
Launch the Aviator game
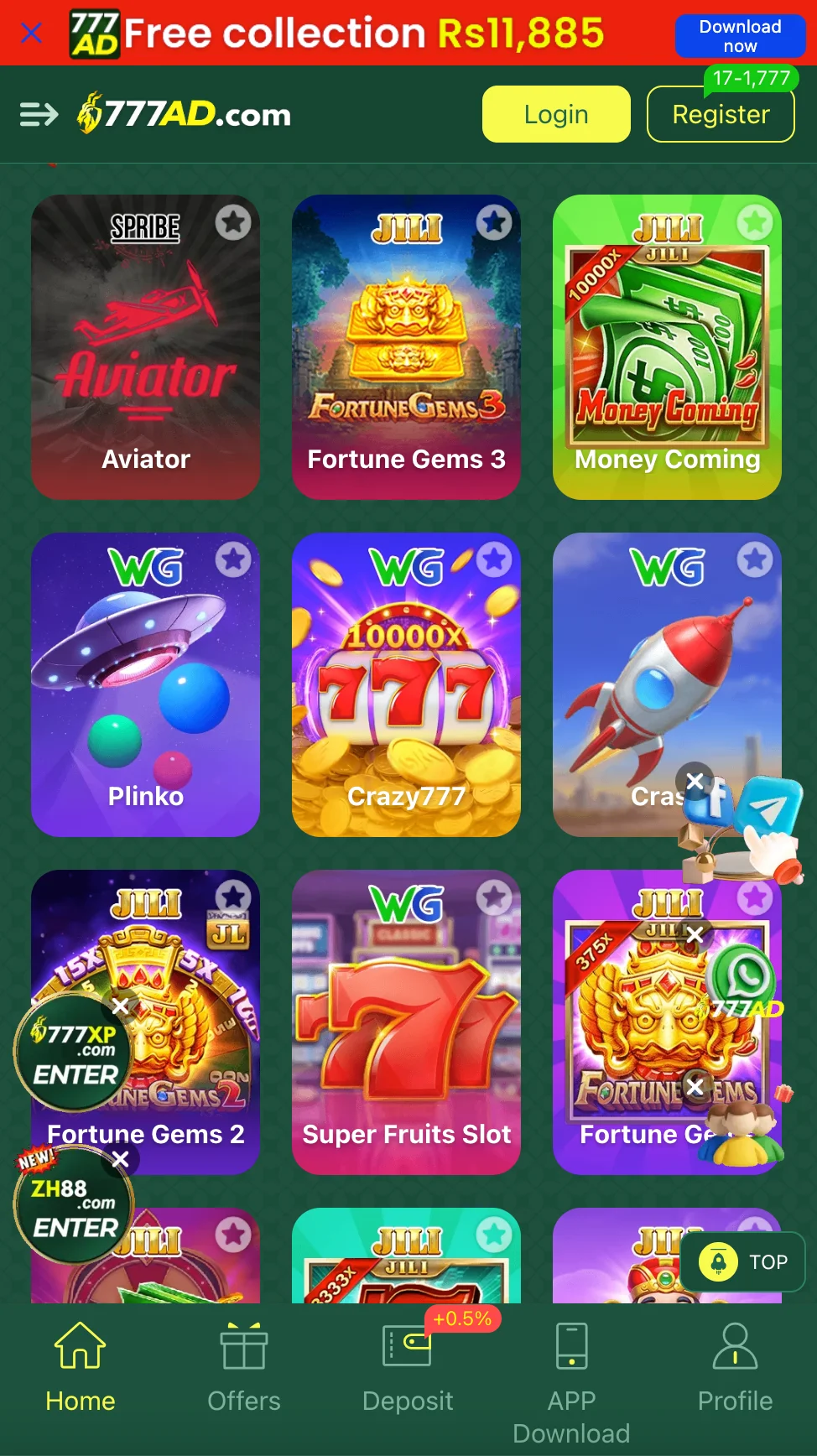tap(145, 347)
